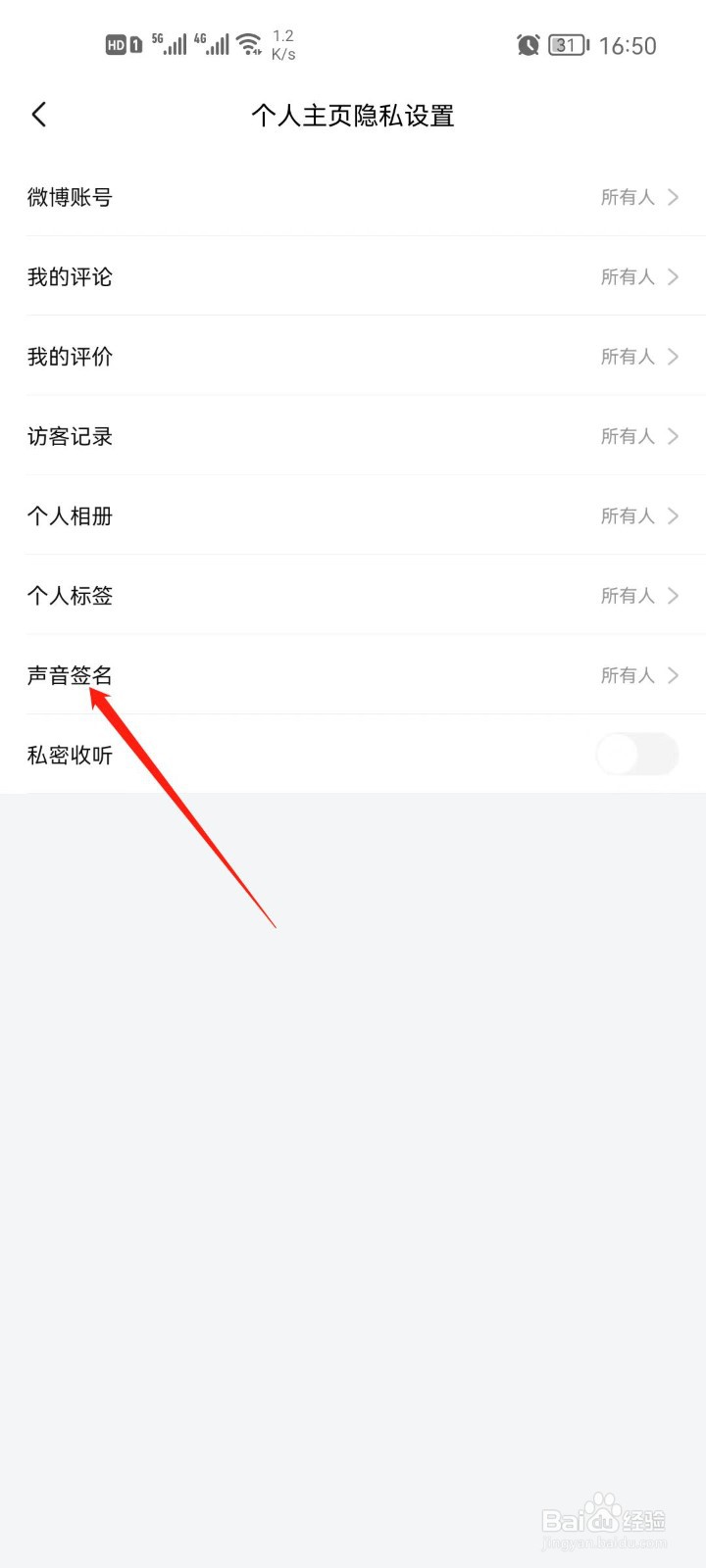
Task: Open 所有人 selector for 我的评价
Action: click(628, 356)
